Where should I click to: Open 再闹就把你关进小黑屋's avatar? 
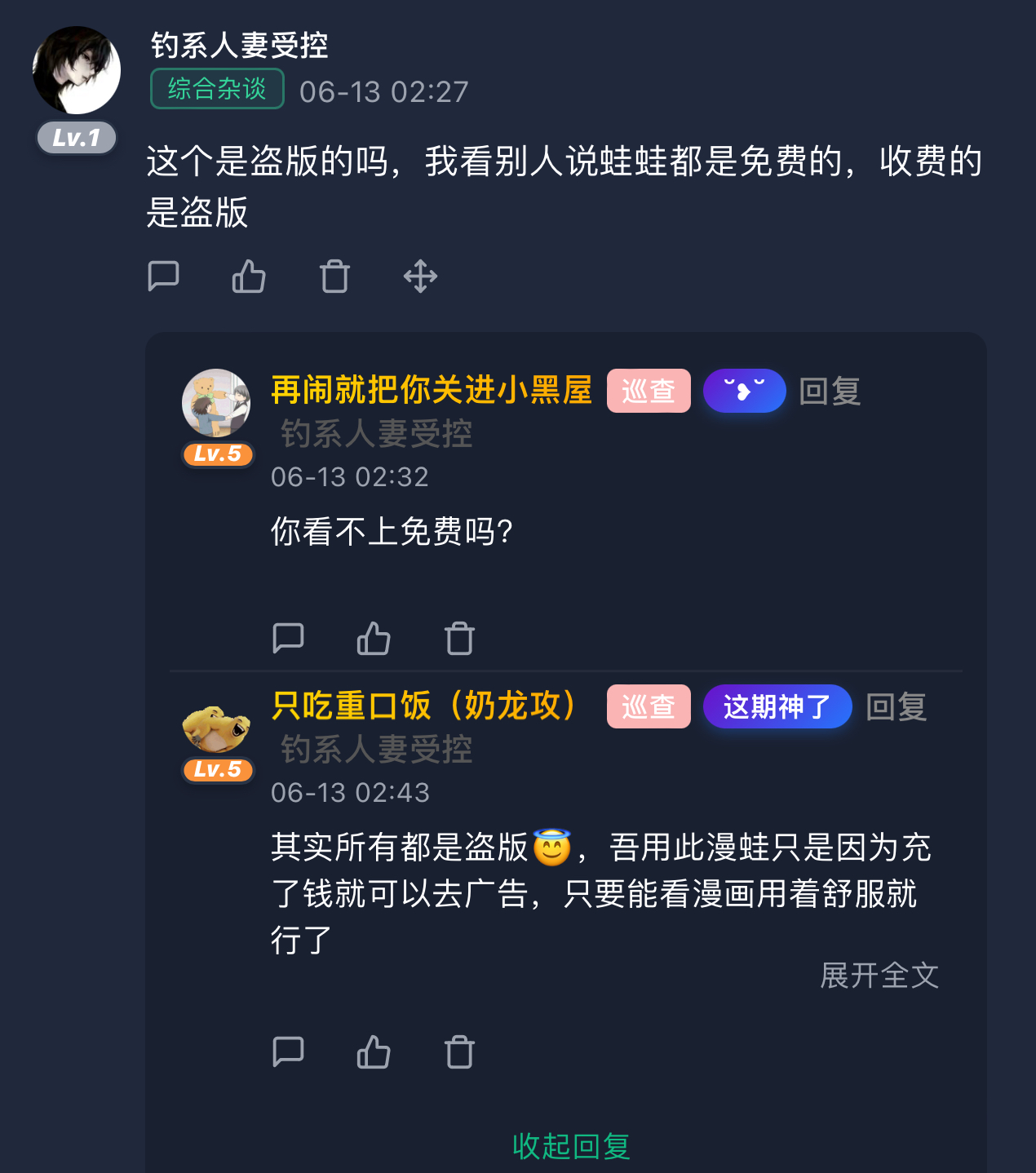216,404
